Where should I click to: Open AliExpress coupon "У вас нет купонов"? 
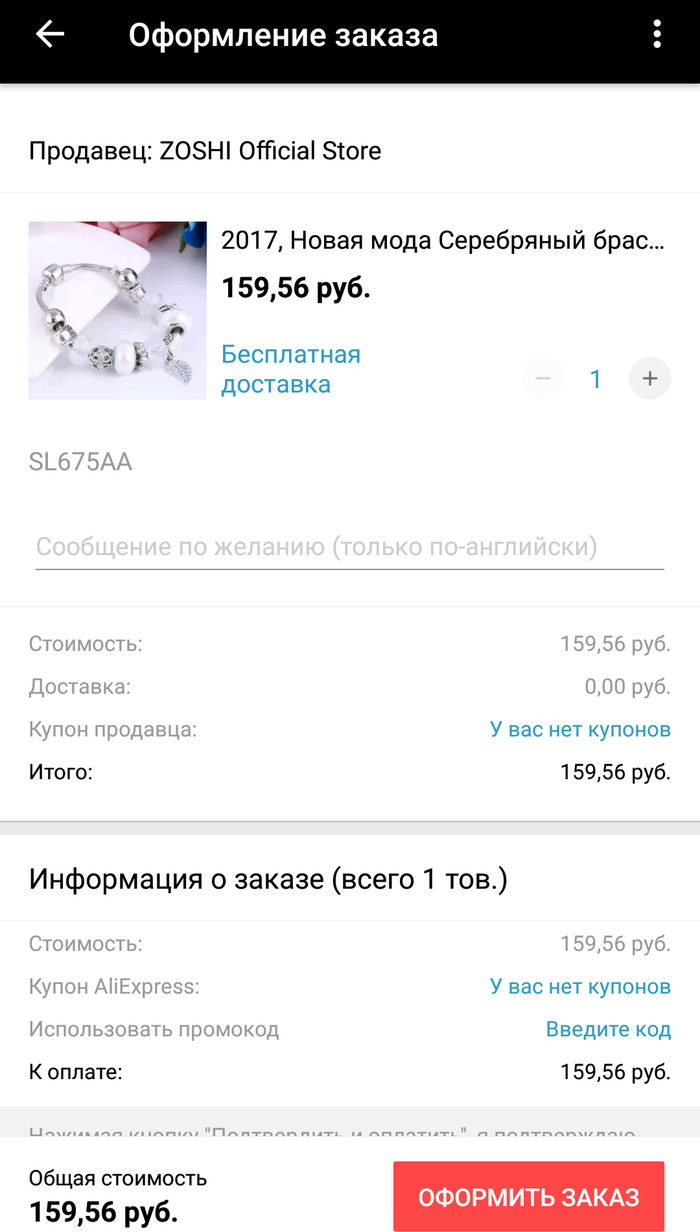coord(580,986)
